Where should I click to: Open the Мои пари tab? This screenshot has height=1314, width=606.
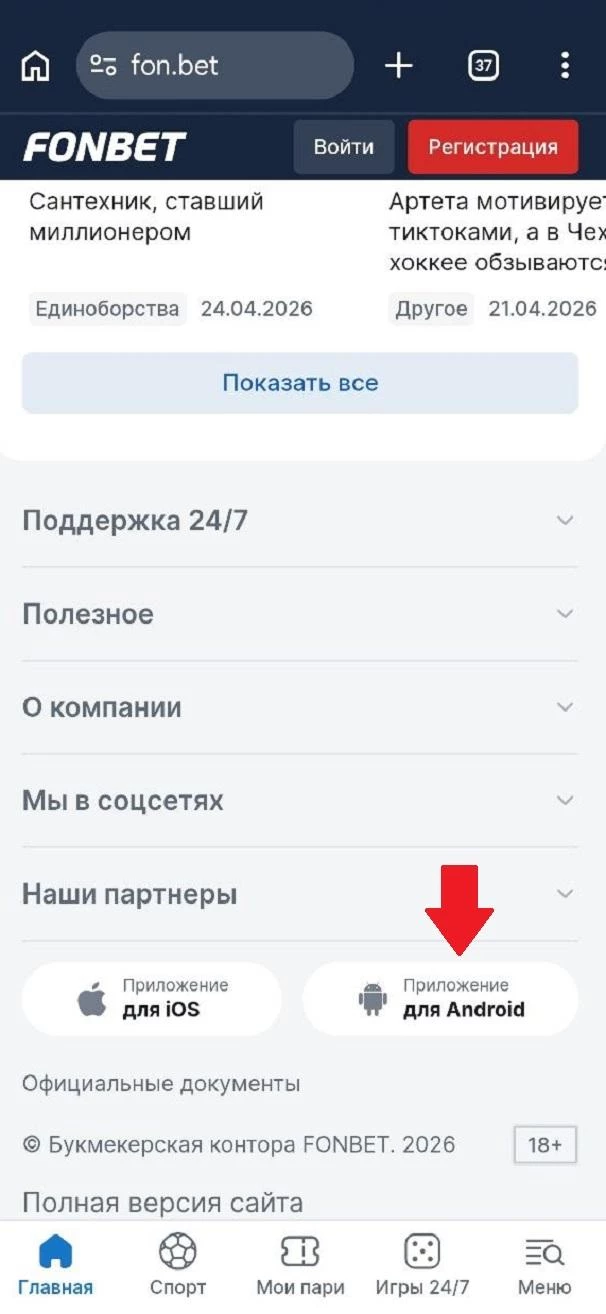tap(300, 1265)
